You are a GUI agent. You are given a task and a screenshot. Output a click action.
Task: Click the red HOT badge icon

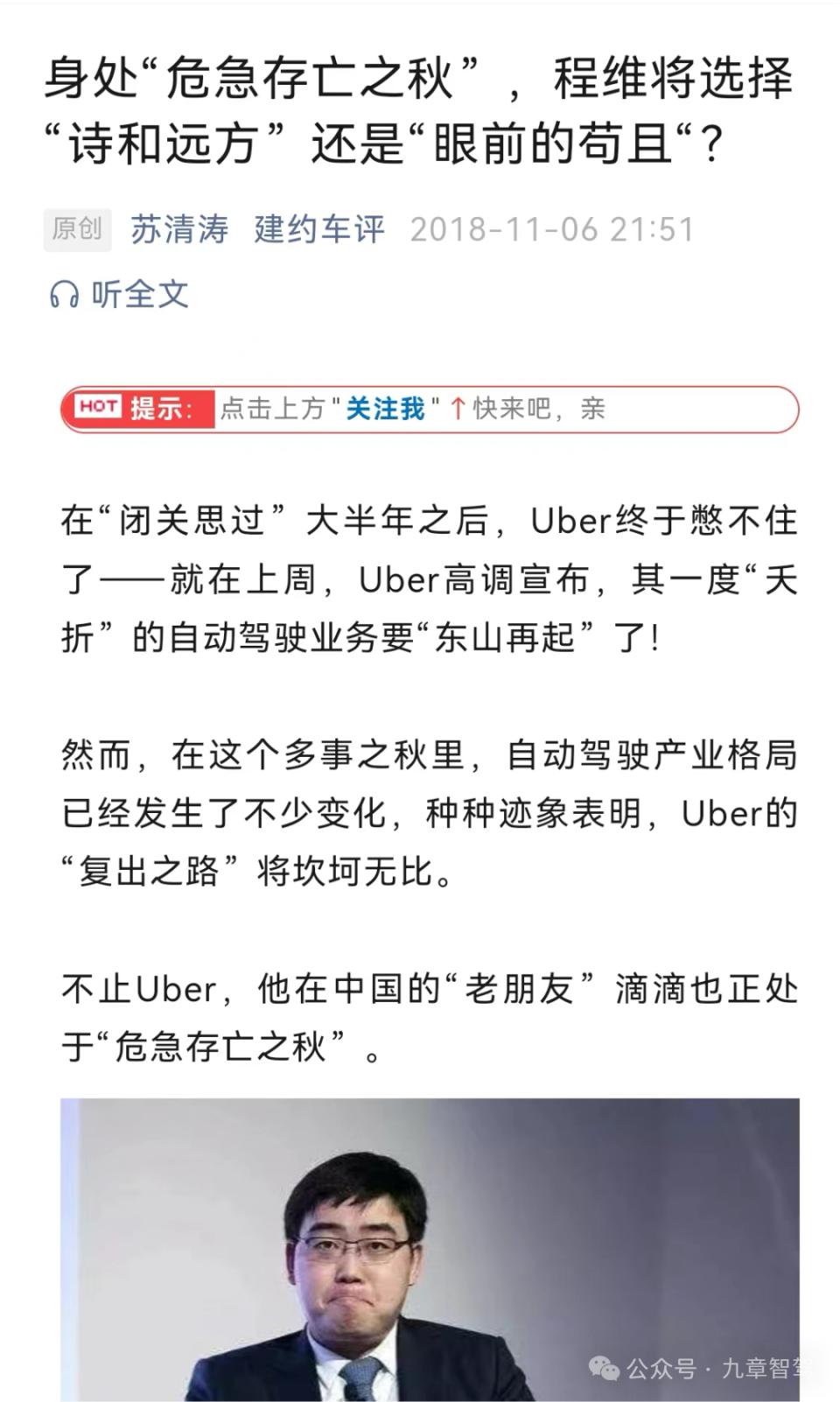tap(99, 407)
